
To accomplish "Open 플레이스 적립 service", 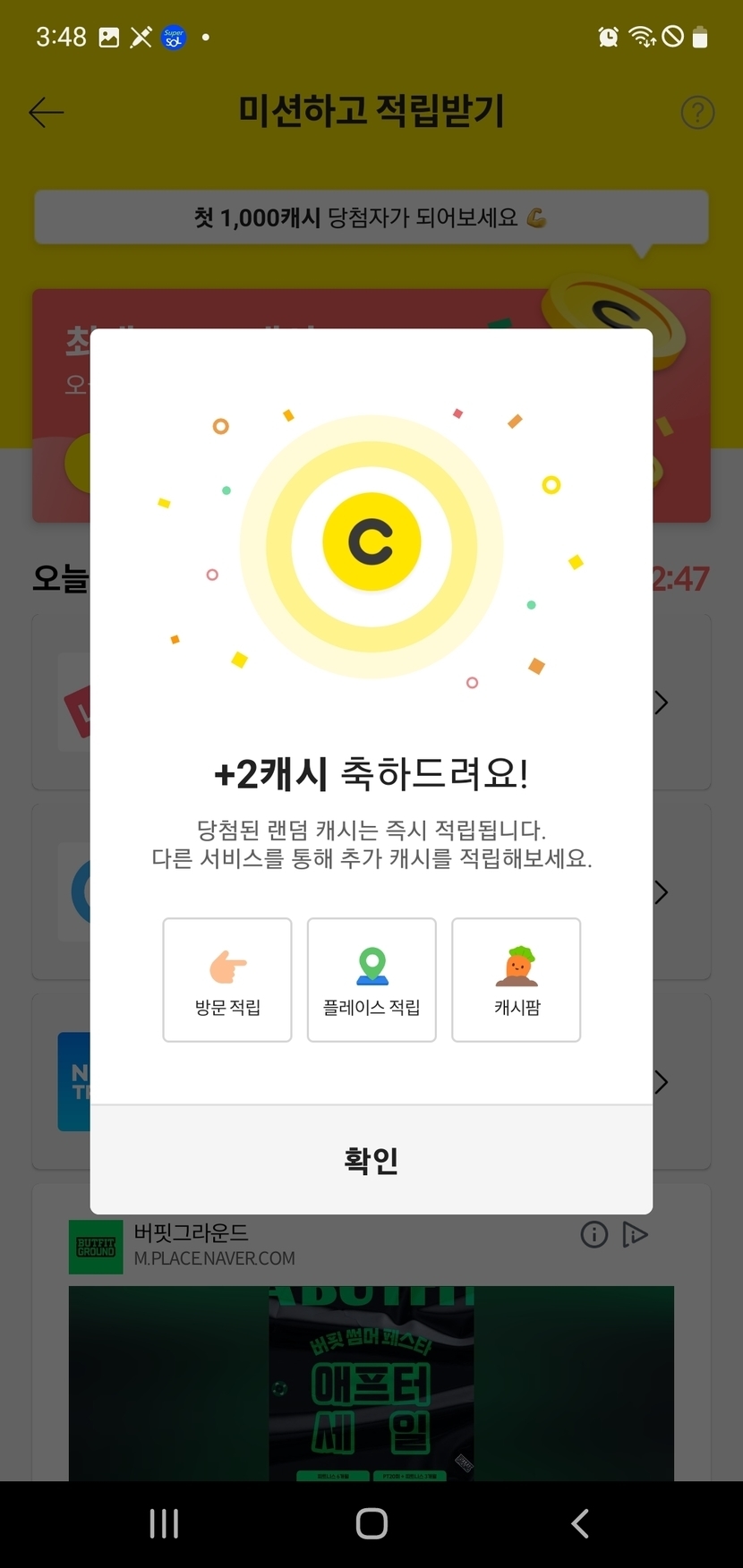I will click(371, 980).
